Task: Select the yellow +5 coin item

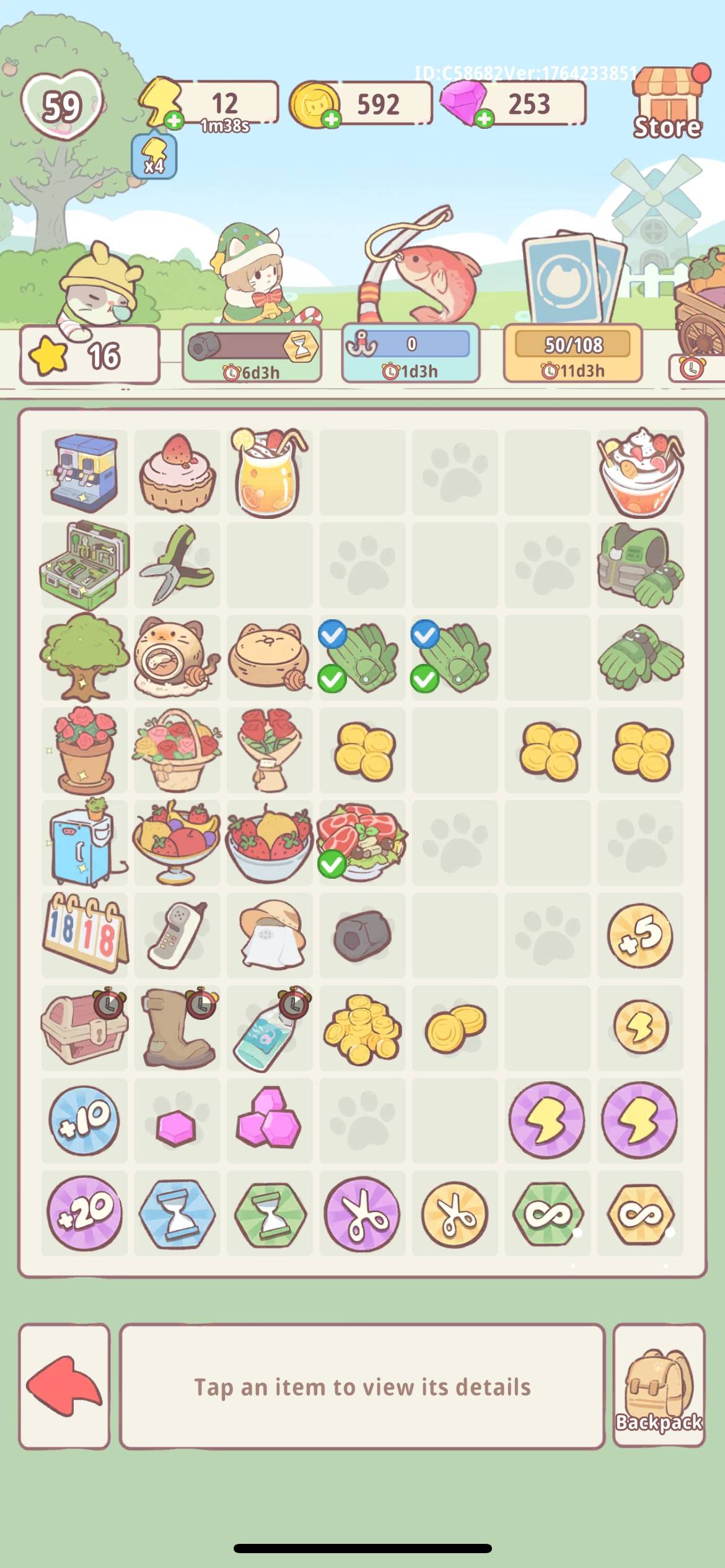Action: (x=640, y=935)
